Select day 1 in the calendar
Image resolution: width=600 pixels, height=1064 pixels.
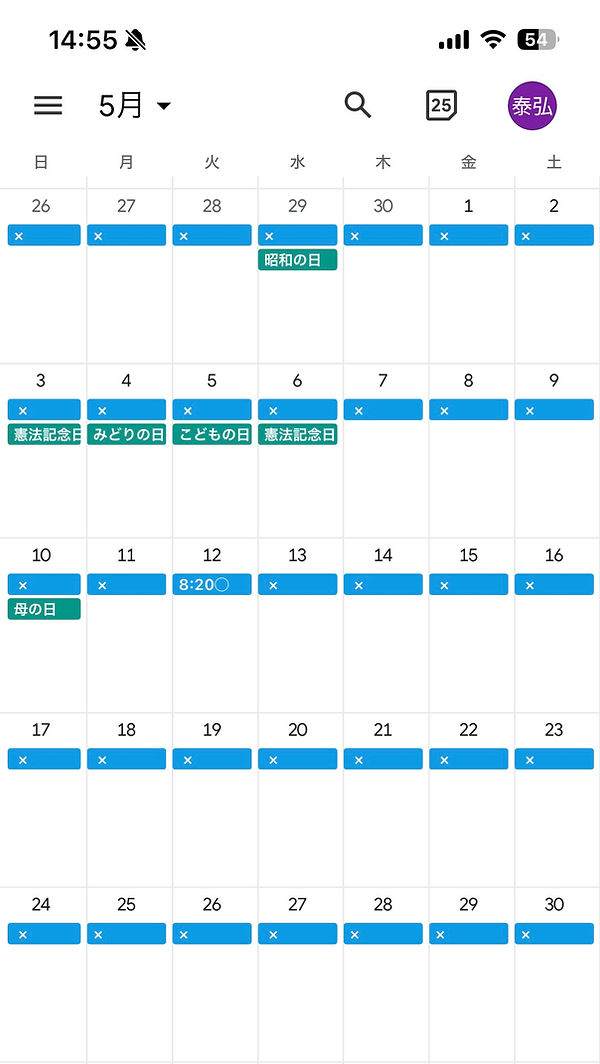469,206
